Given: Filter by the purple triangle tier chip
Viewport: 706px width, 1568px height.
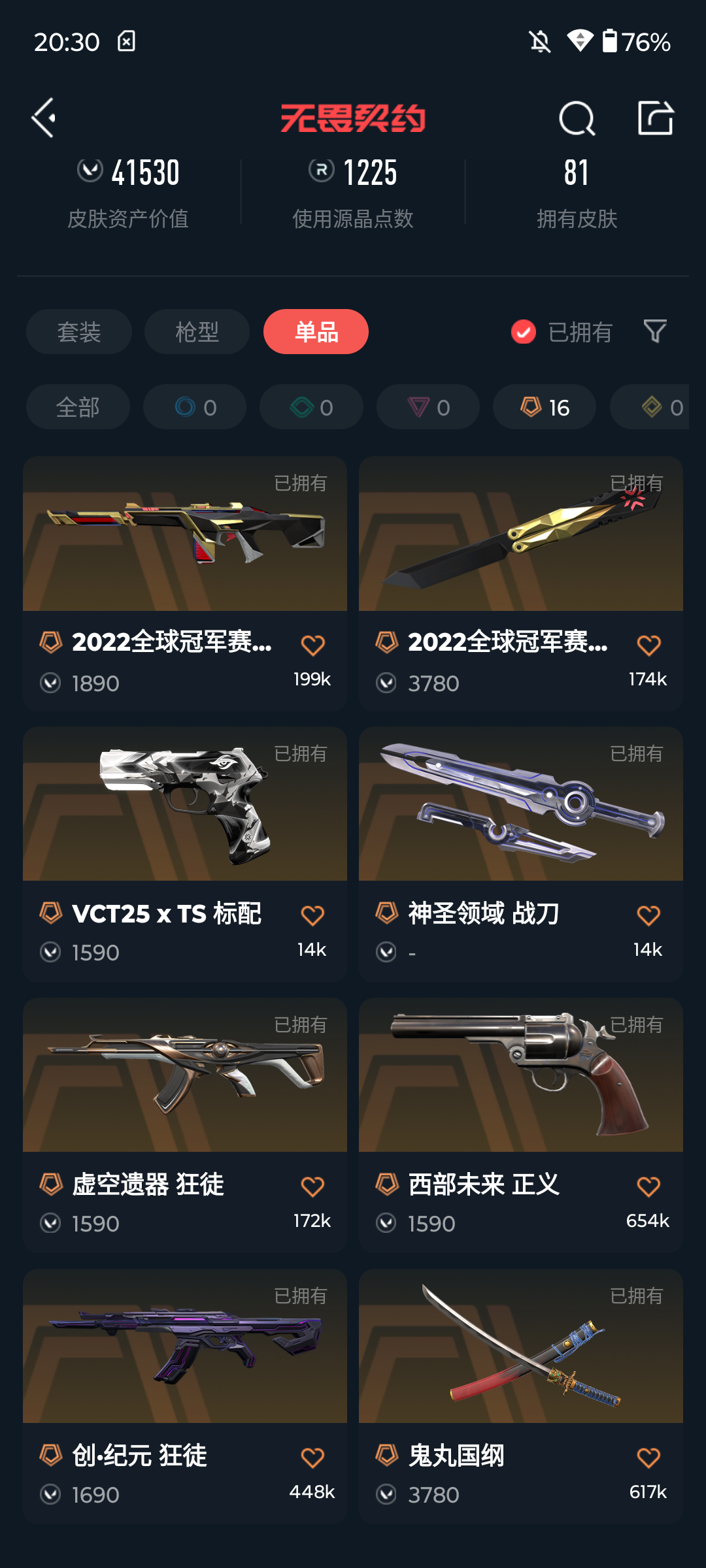Looking at the screenshot, I should [428, 407].
